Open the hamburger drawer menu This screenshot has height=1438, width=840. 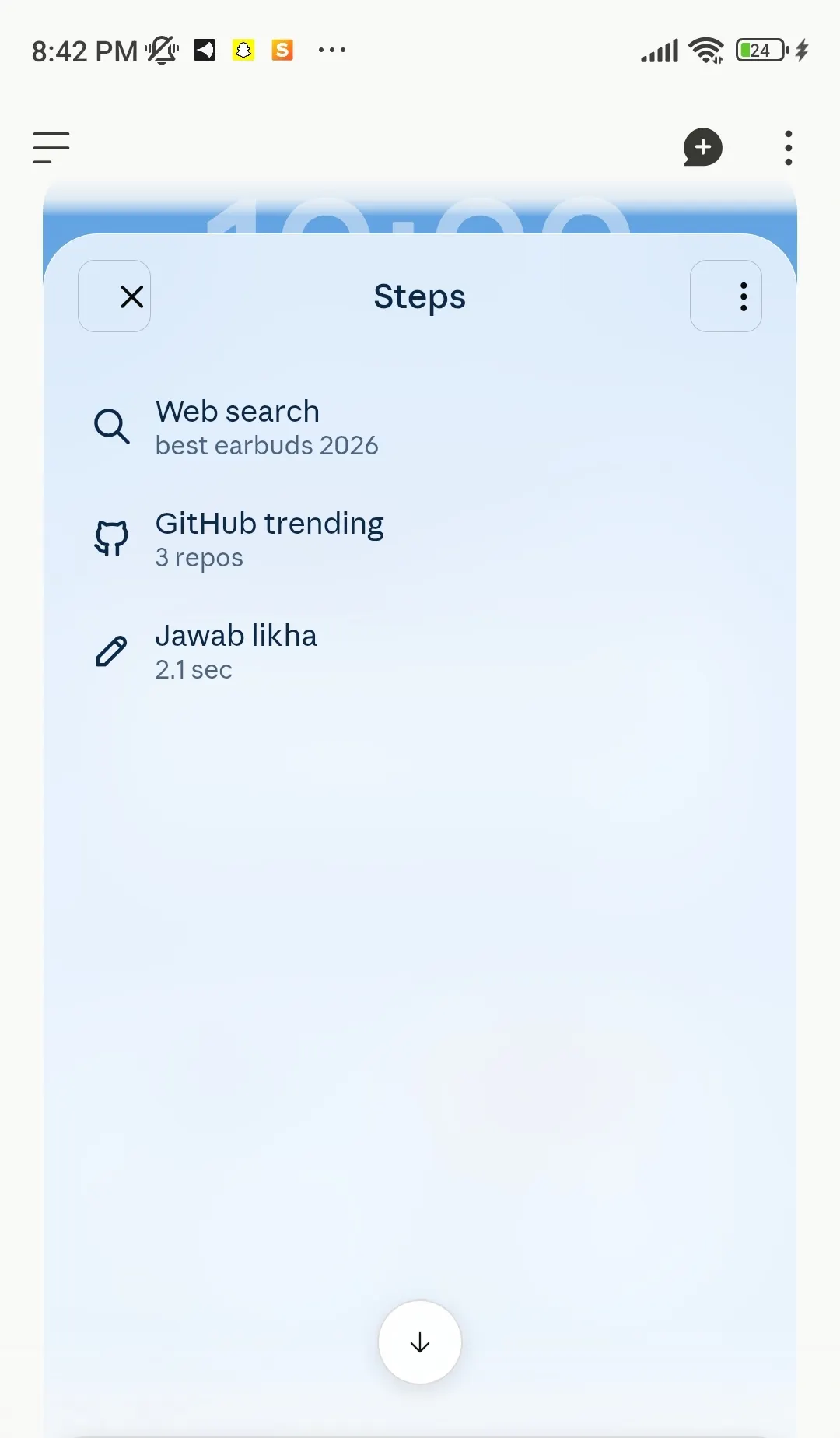point(51,148)
